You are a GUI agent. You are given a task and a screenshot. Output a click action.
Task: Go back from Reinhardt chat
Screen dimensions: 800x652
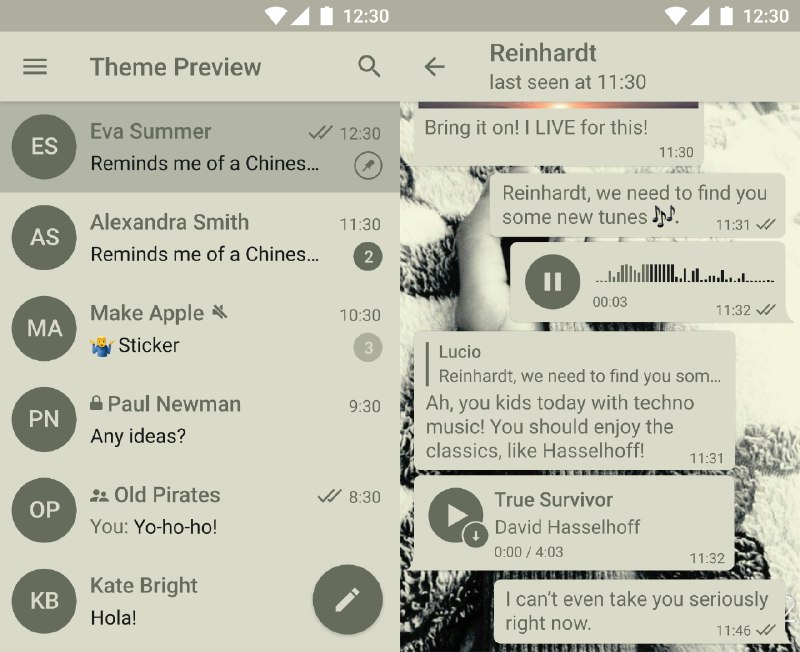434,67
